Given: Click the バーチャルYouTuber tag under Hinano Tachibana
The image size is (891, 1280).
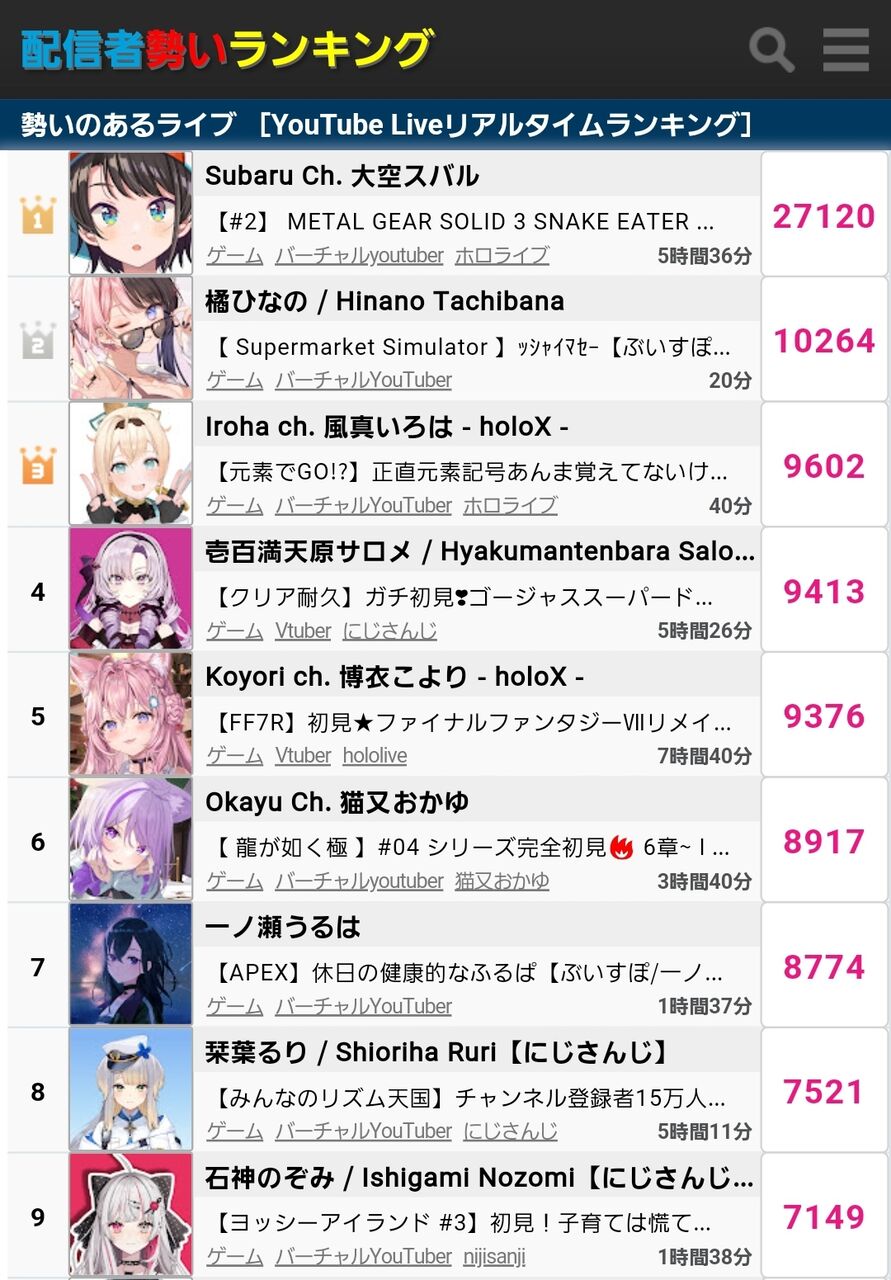Looking at the screenshot, I should [362, 381].
